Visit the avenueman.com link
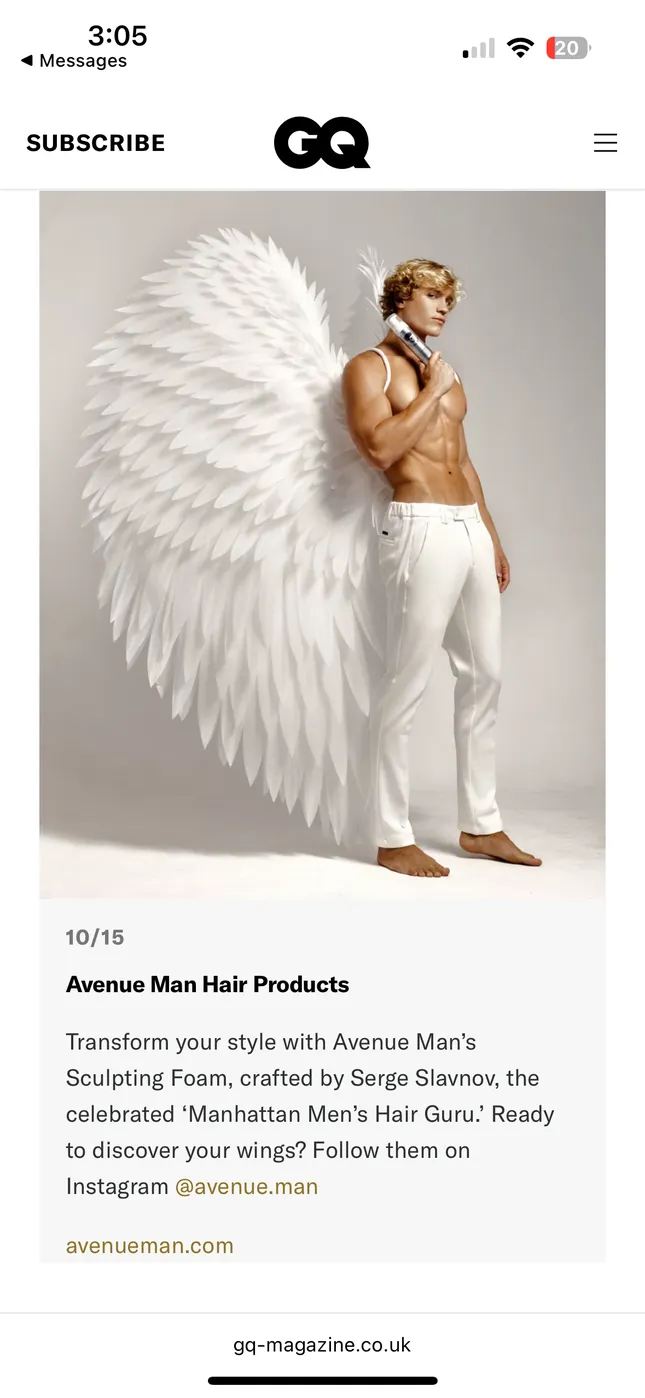 click(149, 1246)
